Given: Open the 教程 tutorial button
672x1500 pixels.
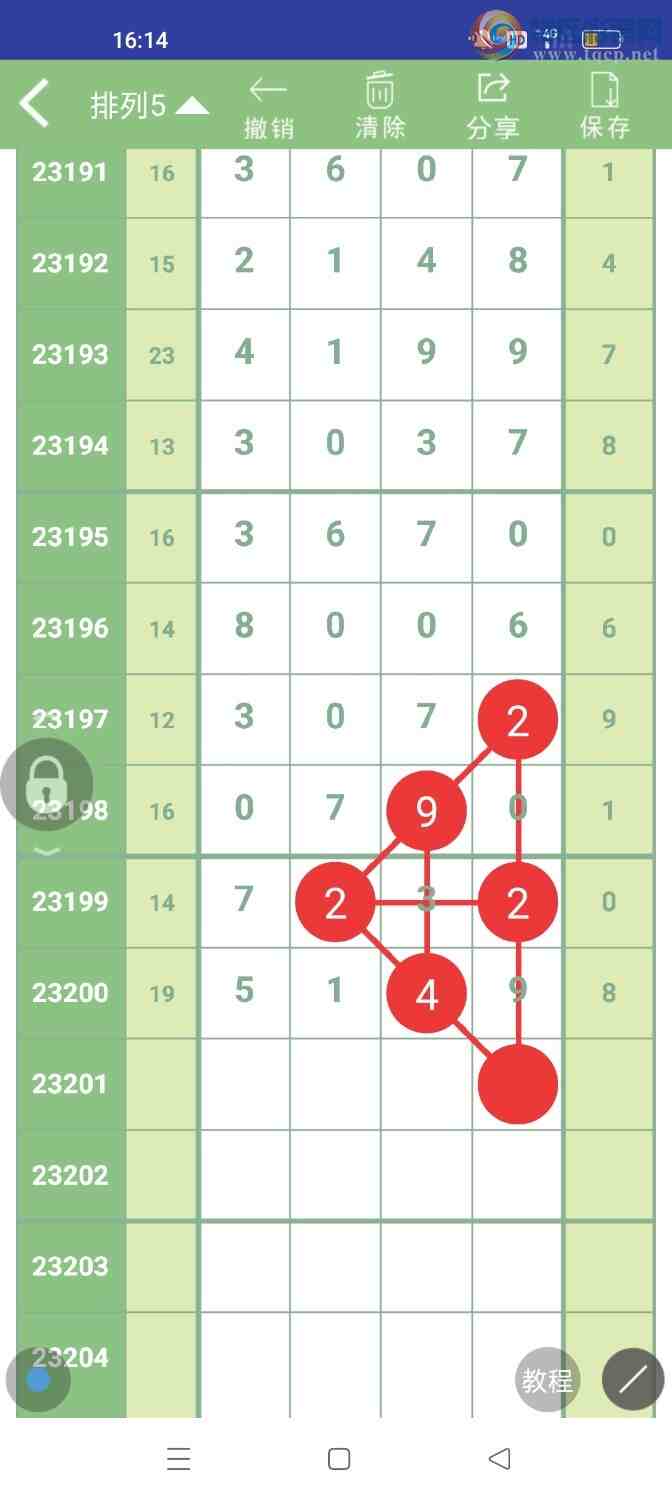Looking at the screenshot, I should 547,1381.
